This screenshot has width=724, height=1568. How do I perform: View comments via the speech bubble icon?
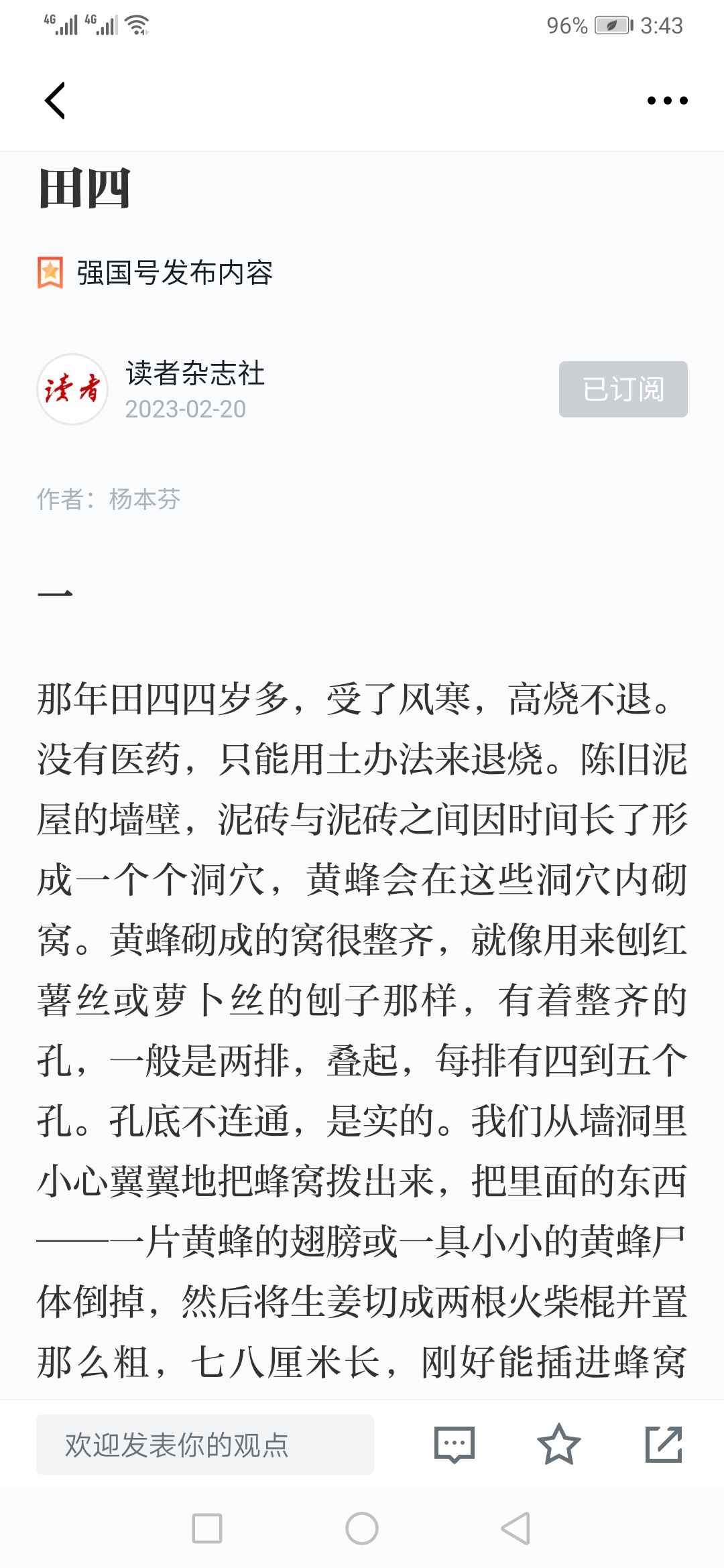[x=455, y=1445]
